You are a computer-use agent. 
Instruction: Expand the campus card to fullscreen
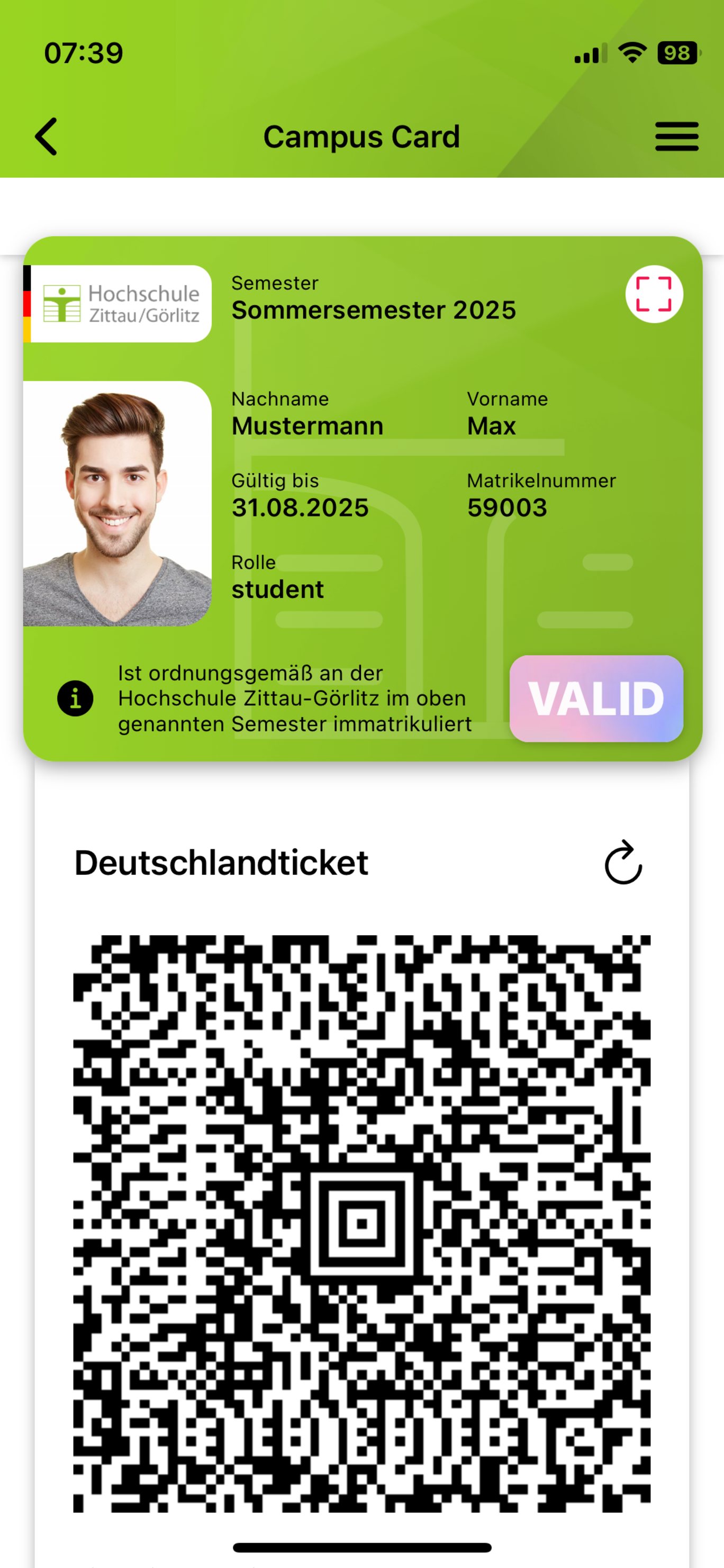654,294
